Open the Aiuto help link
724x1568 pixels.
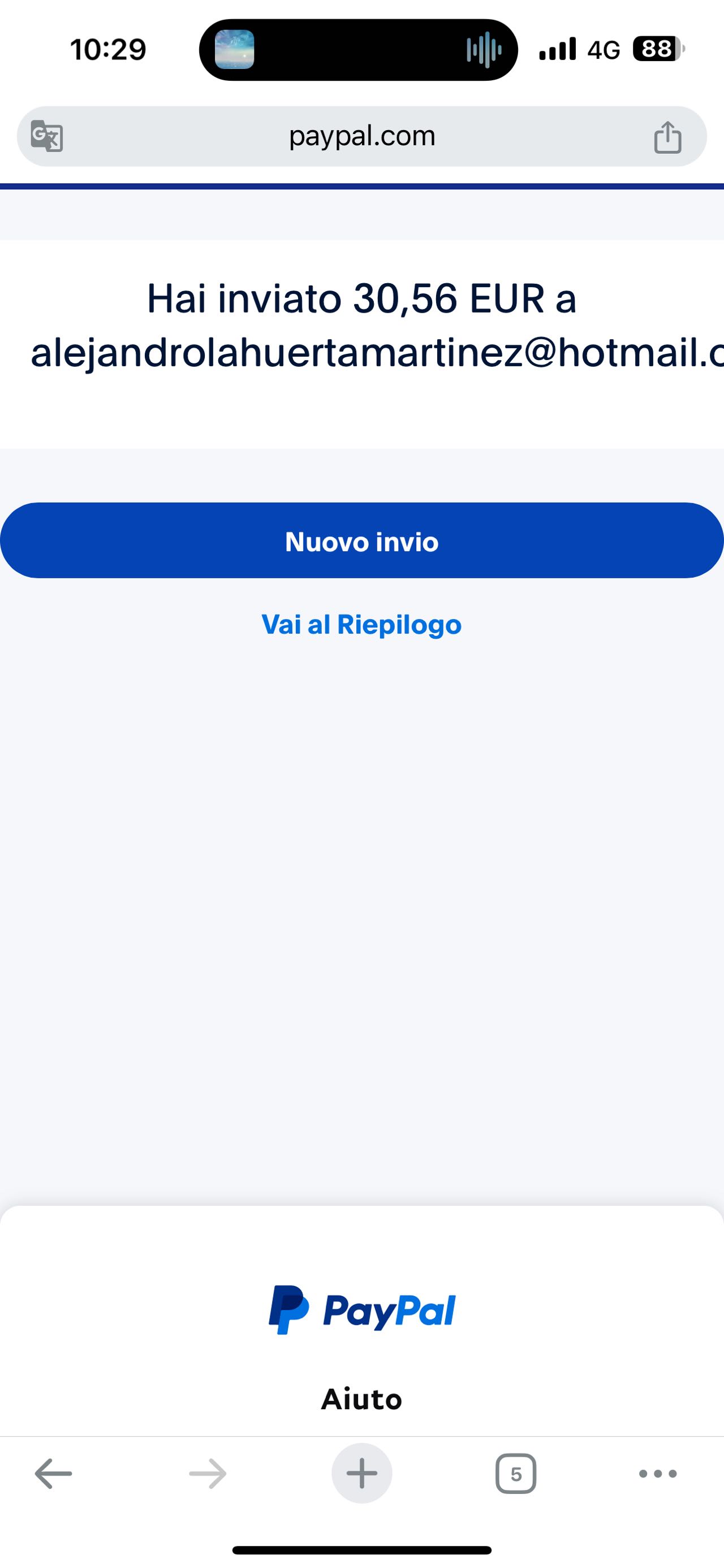point(361,1400)
